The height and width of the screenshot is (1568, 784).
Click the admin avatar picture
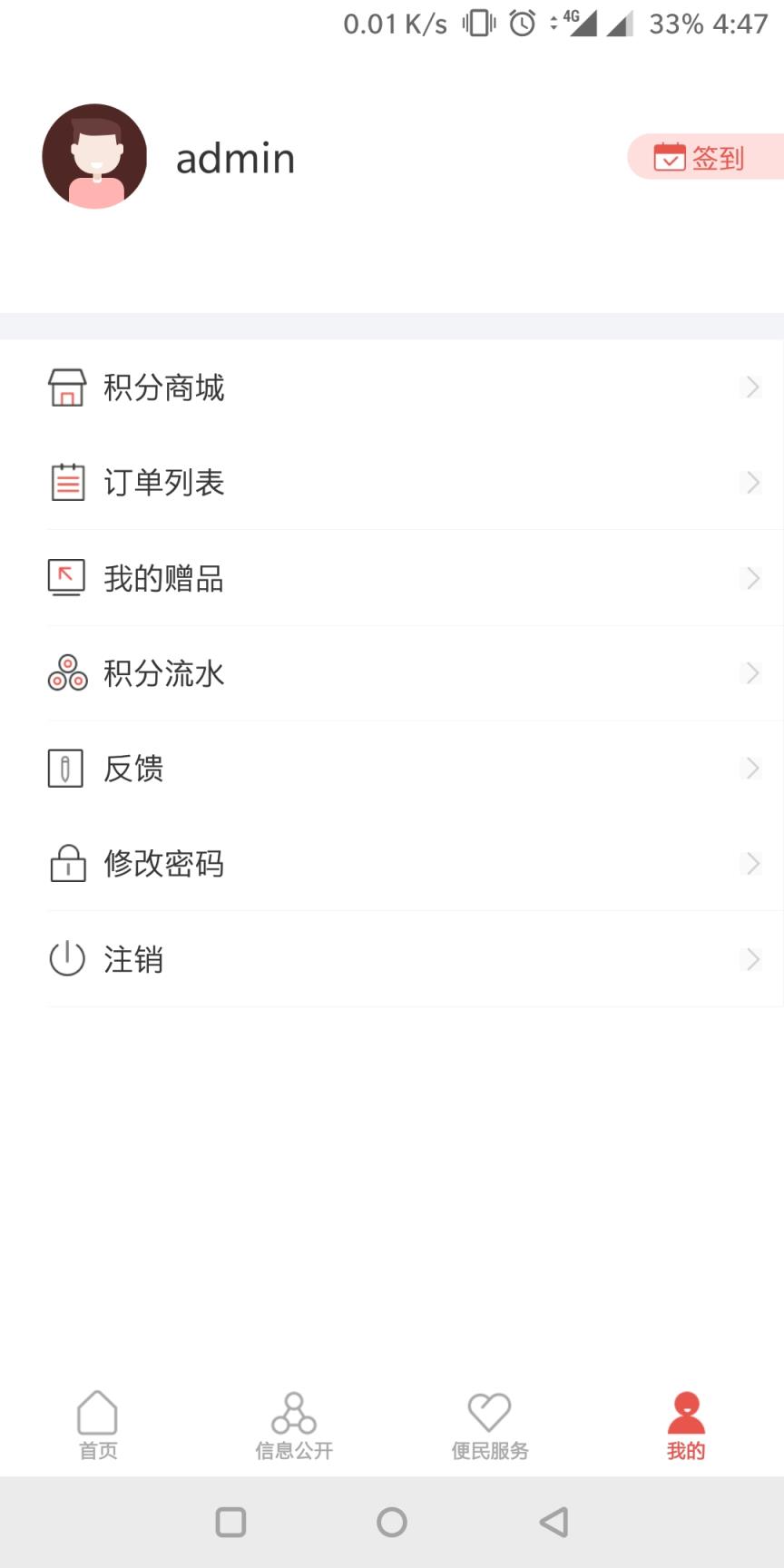94,156
